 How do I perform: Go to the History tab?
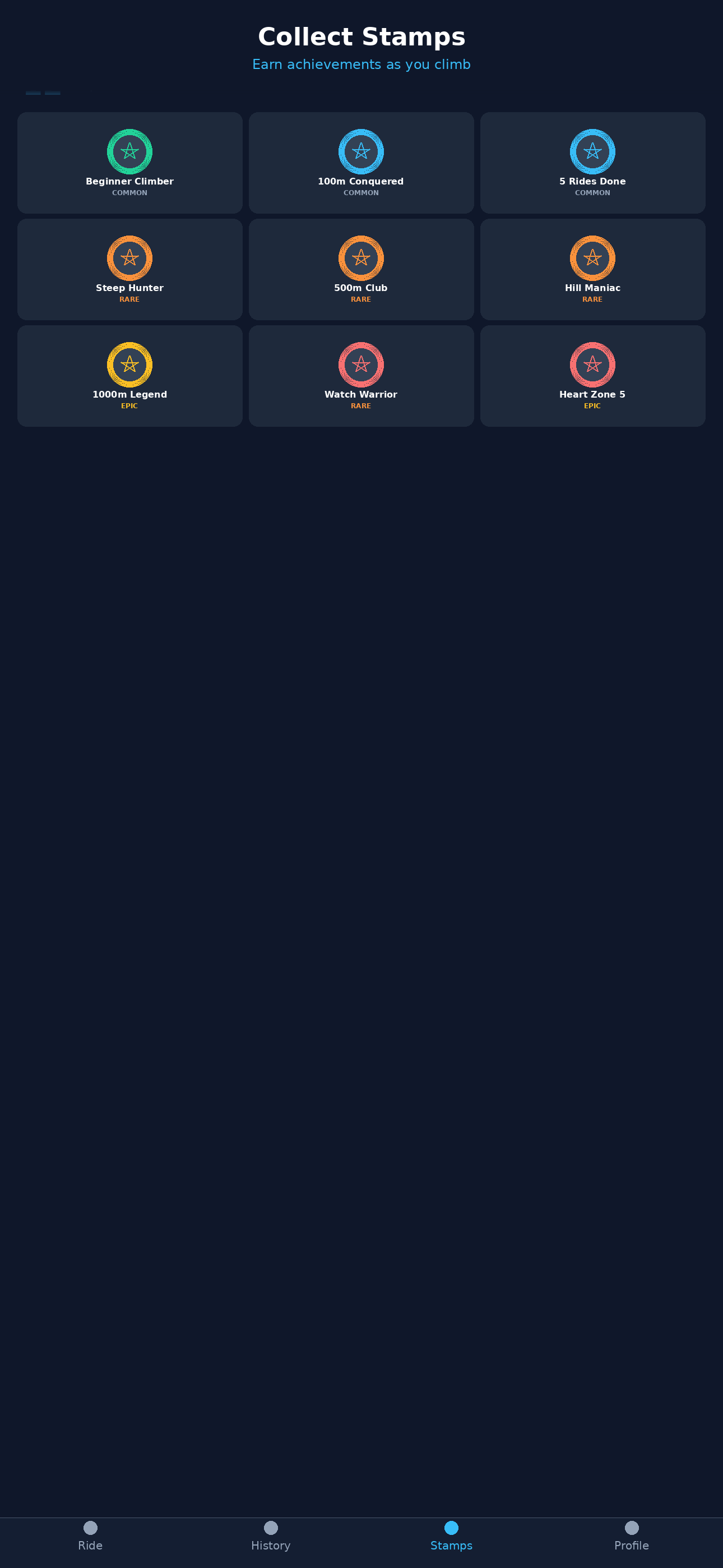[x=271, y=1535]
